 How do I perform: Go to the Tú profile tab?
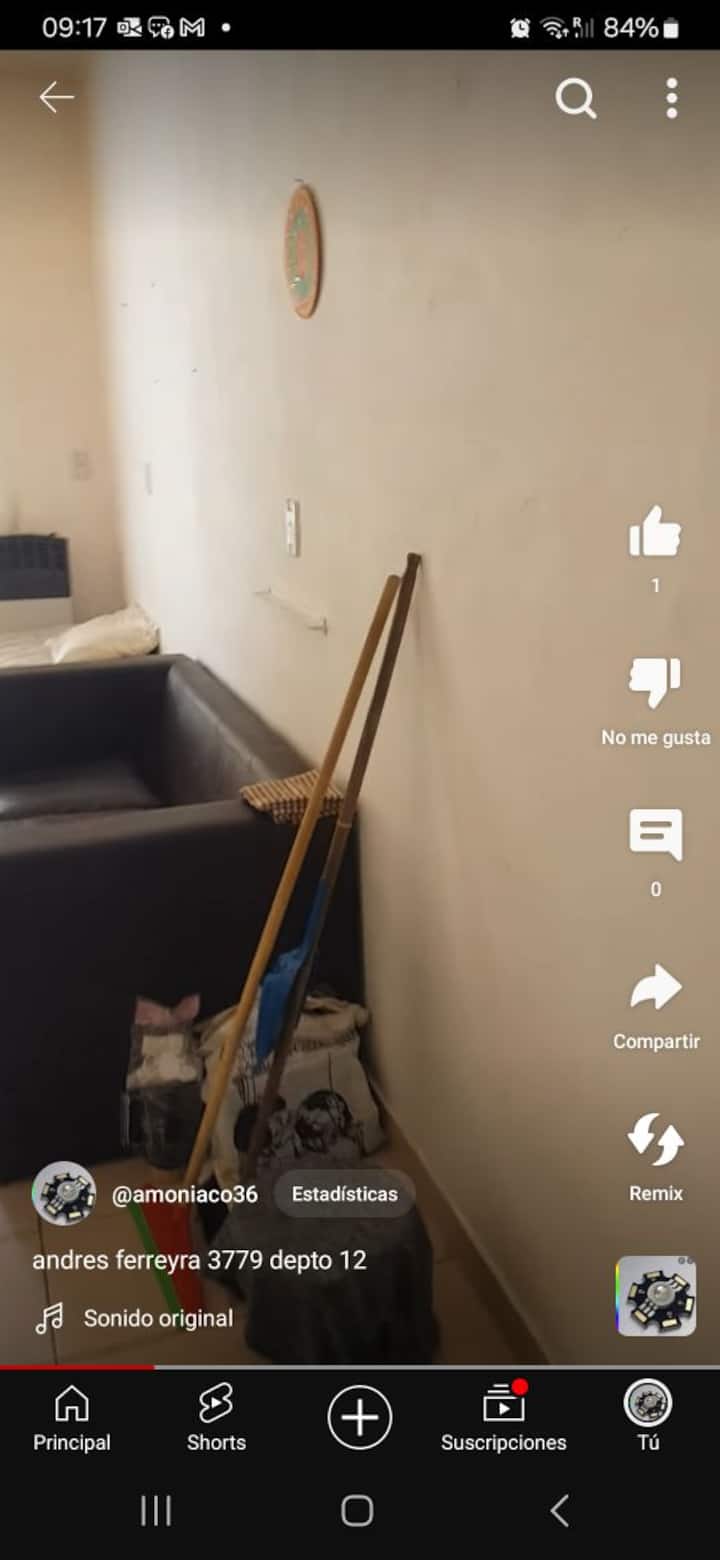(648, 1418)
